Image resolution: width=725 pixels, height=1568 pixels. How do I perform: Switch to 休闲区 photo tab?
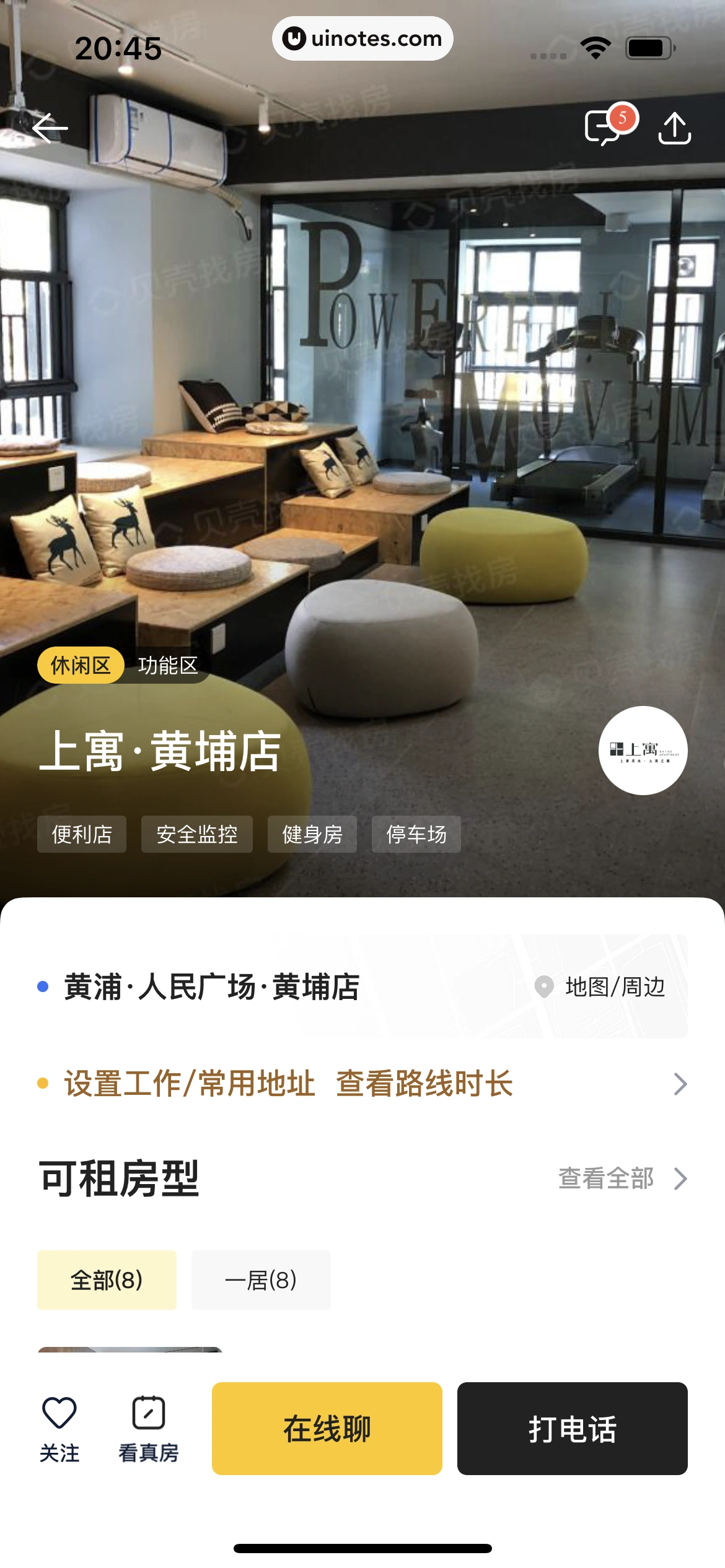pyautogui.click(x=81, y=666)
